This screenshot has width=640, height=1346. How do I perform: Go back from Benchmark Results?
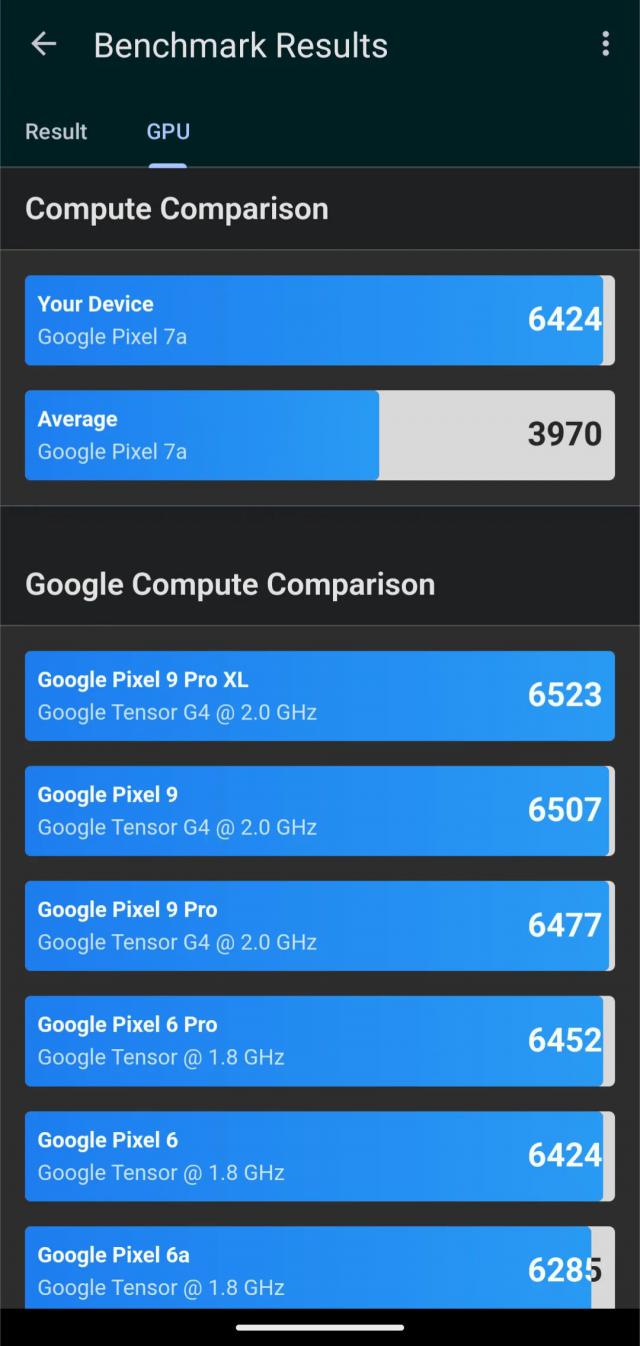pyautogui.click(x=43, y=45)
